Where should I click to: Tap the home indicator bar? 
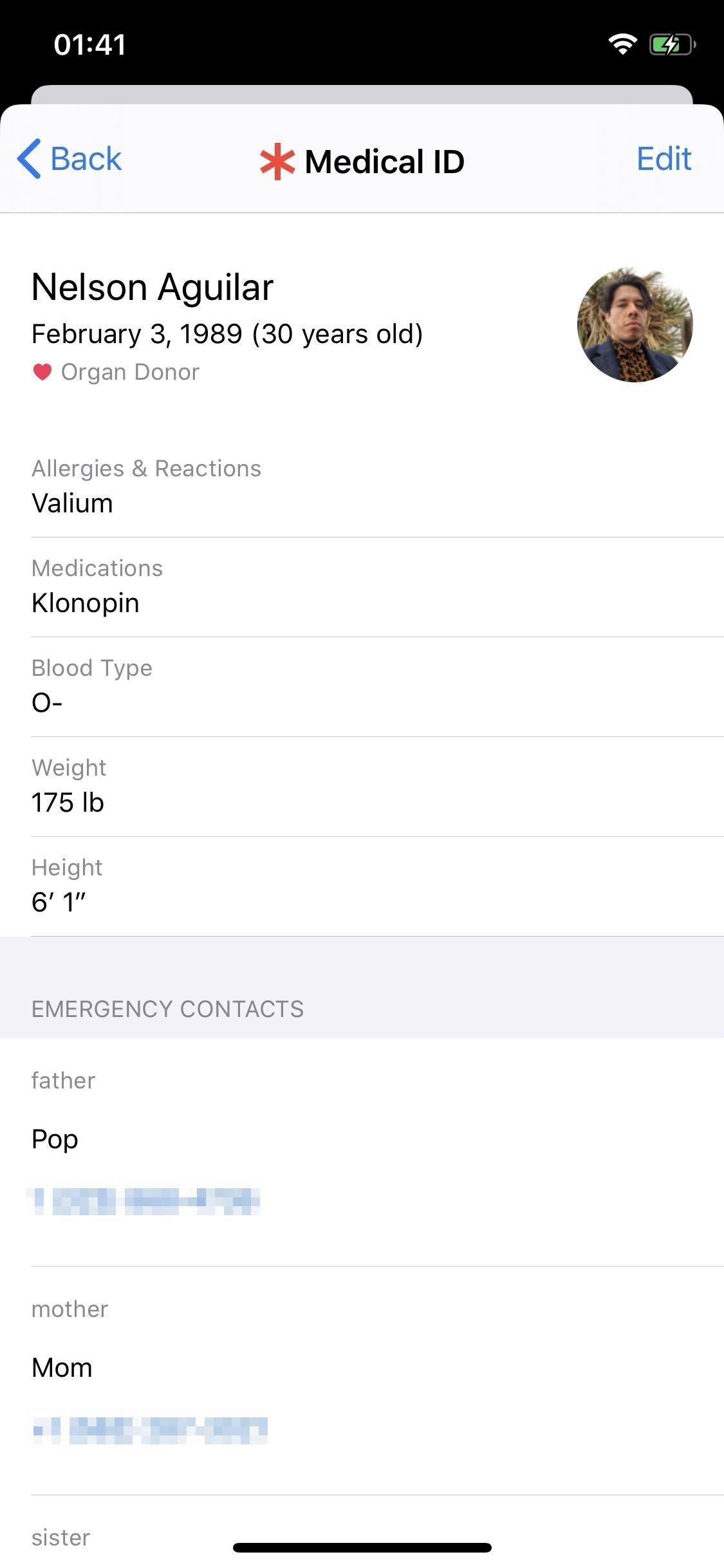pyautogui.click(x=362, y=1547)
